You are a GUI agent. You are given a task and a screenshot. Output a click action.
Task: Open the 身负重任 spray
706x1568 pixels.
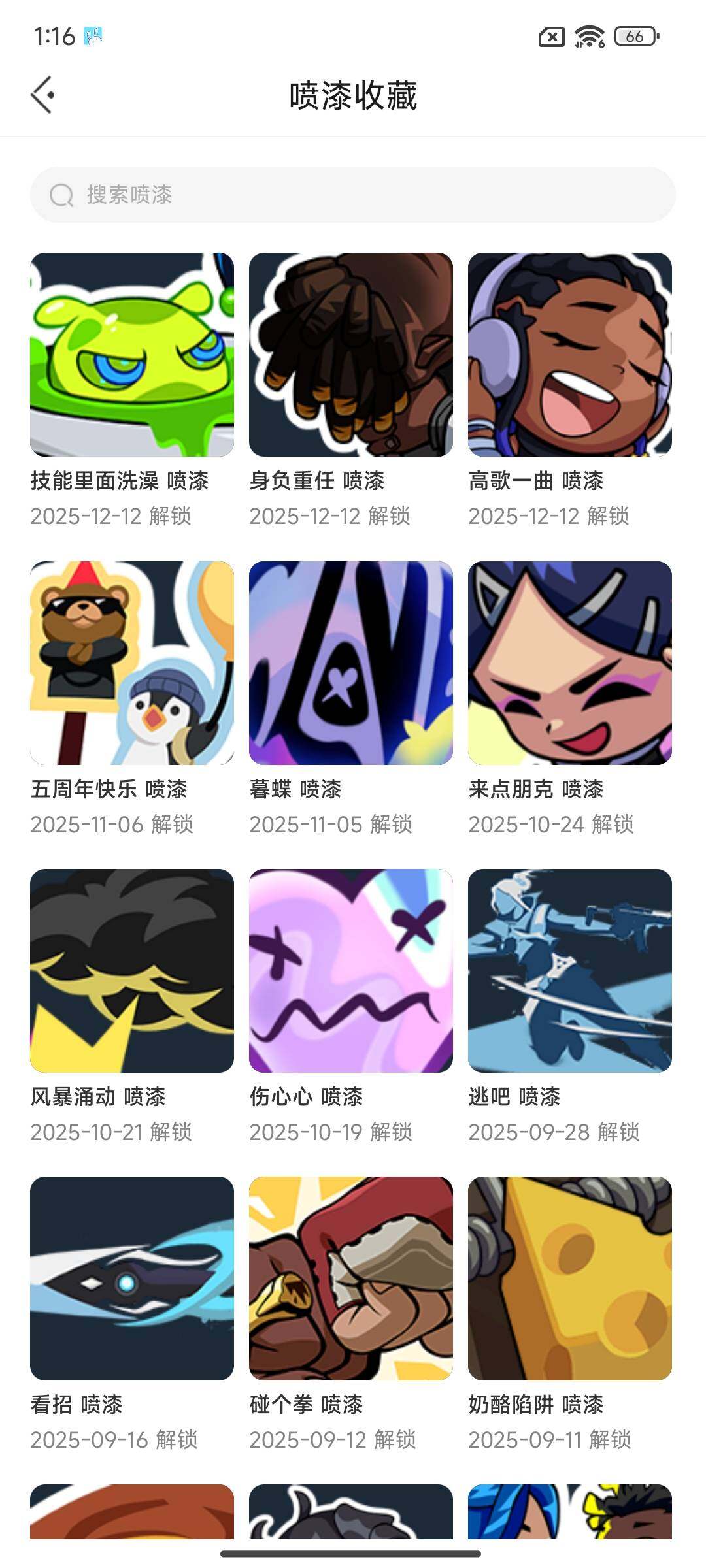pos(351,355)
